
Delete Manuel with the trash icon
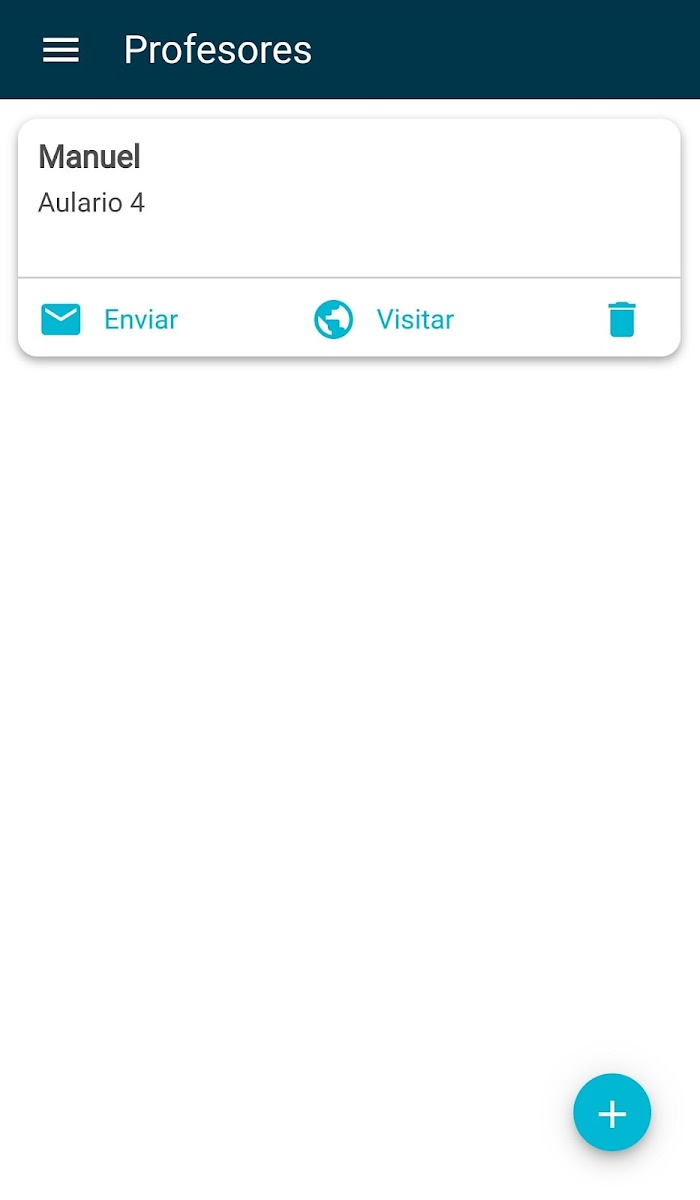coord(621,320)
